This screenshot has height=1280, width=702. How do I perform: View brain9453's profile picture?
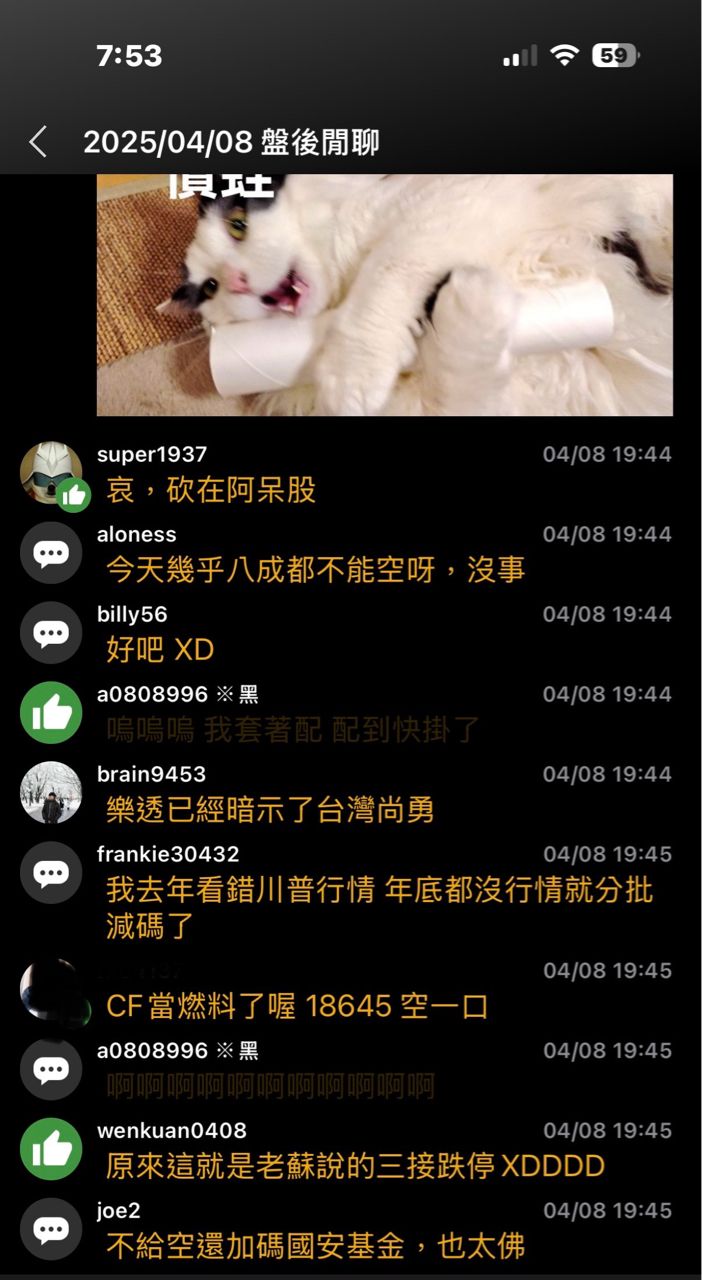tap(51, 792)
